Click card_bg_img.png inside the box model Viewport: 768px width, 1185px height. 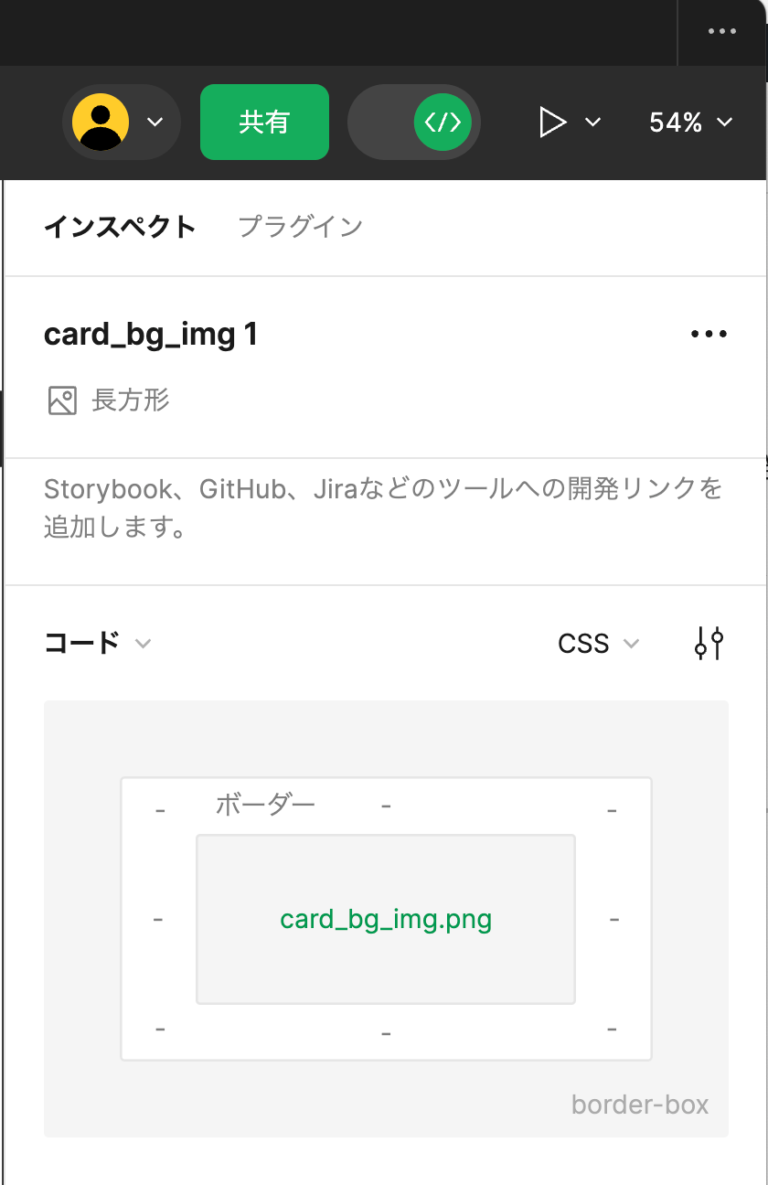pyautogui.click(x=385, y=919)
